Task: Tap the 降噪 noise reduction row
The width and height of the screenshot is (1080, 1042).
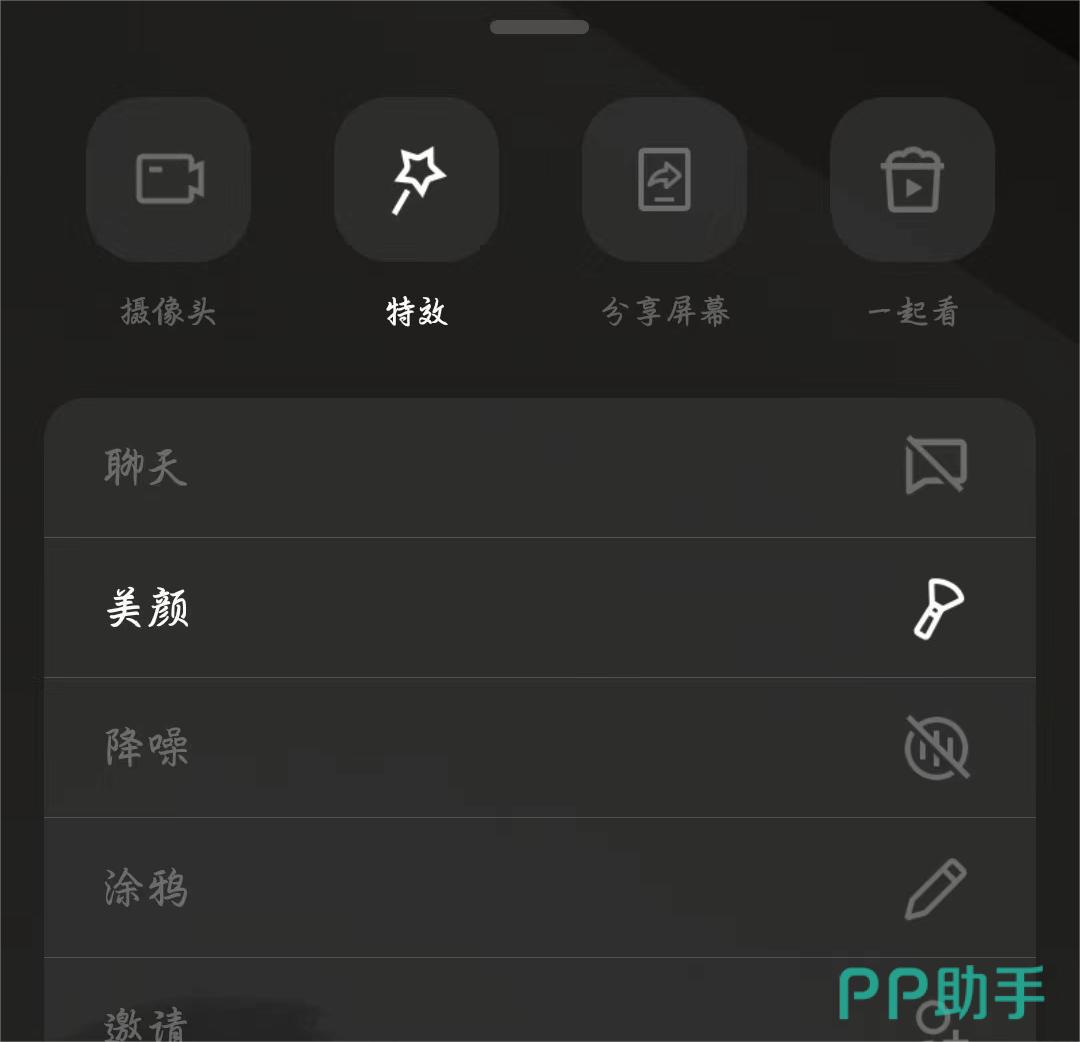Action: [x=540, y=748]
